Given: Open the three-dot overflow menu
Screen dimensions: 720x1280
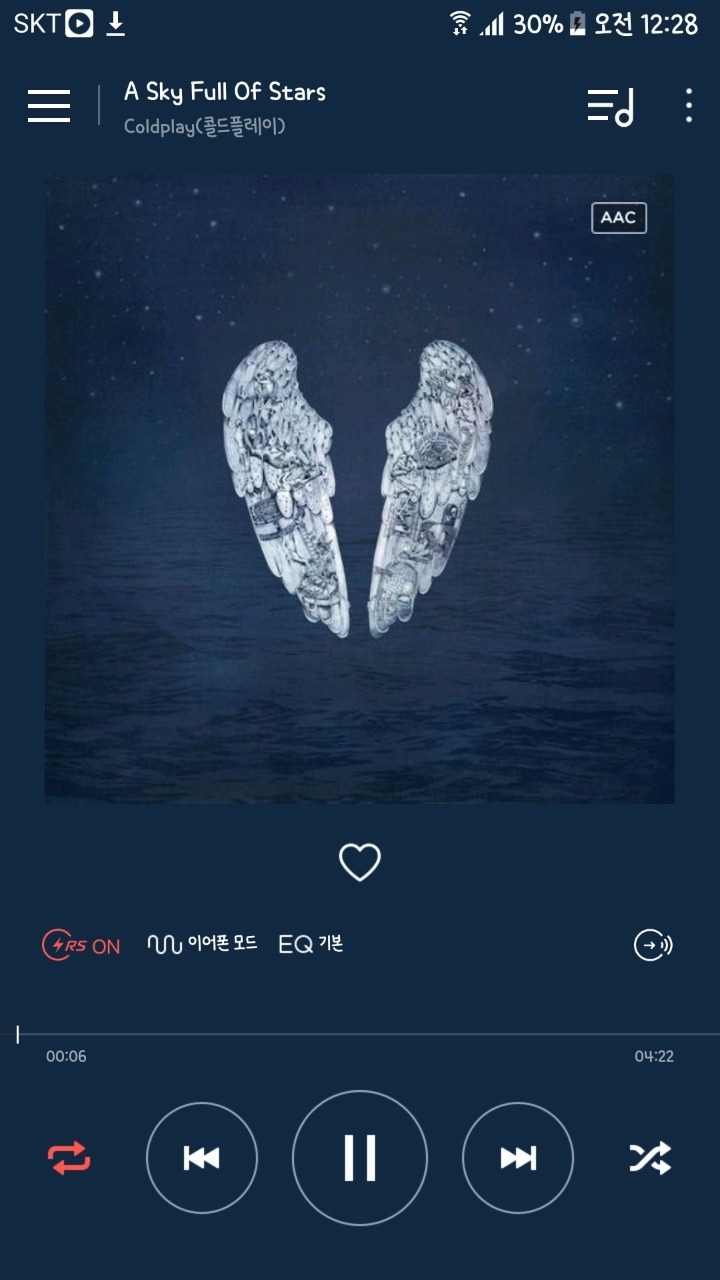Looking at the screenshot, I should pyautogui.click(x=689, y=106).
